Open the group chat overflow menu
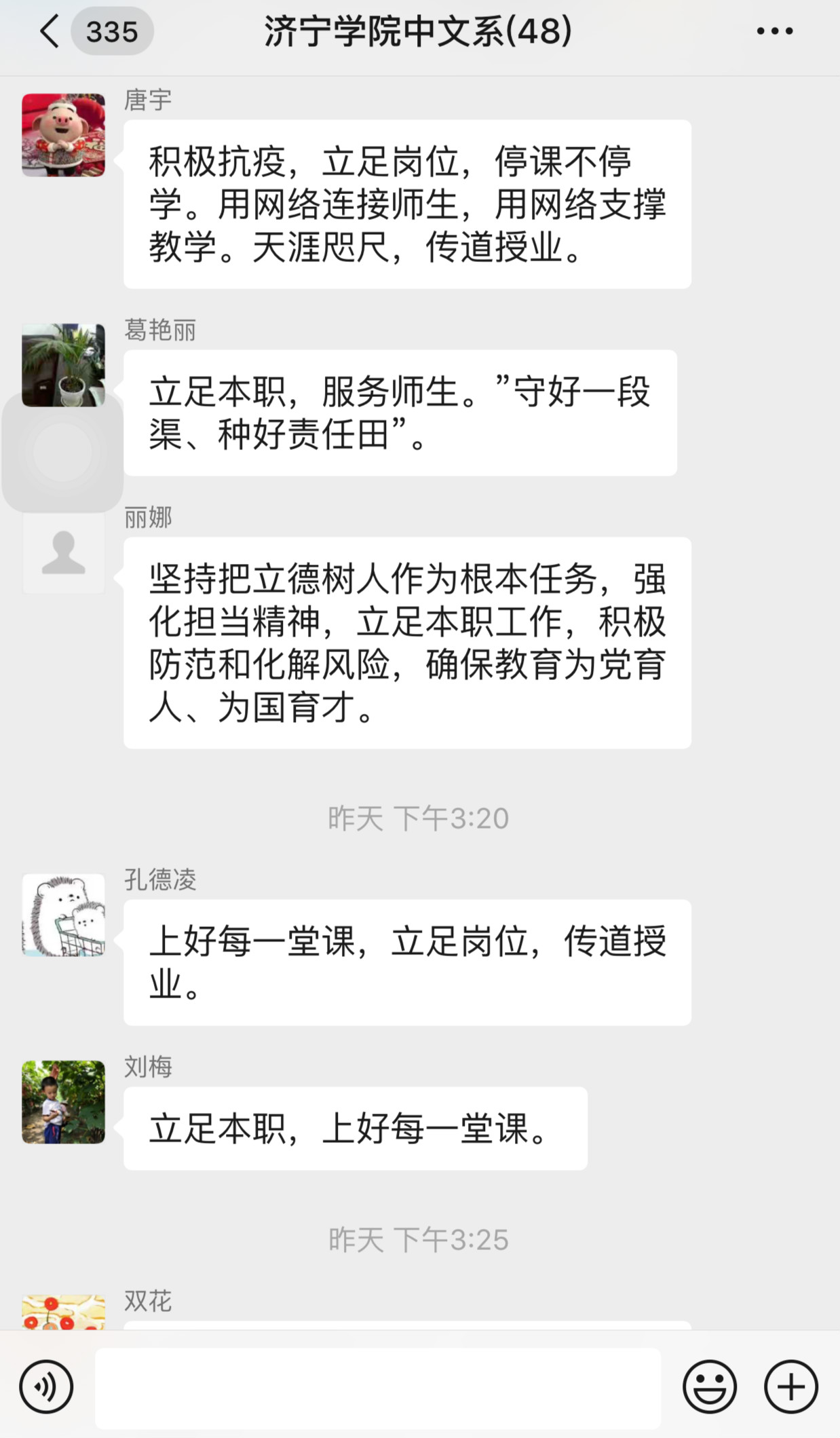 (x=775, y=31)
